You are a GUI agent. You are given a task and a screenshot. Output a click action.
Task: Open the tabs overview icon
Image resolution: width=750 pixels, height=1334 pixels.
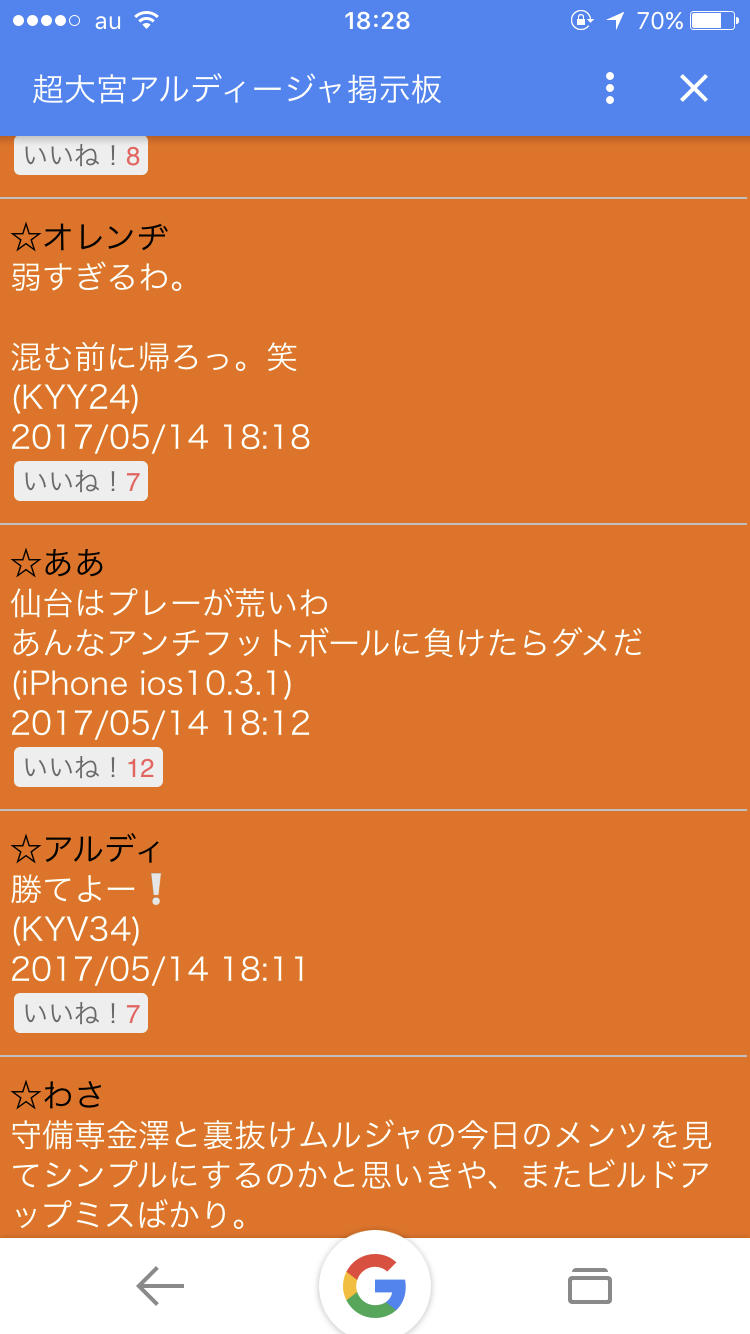point(589,1286)
